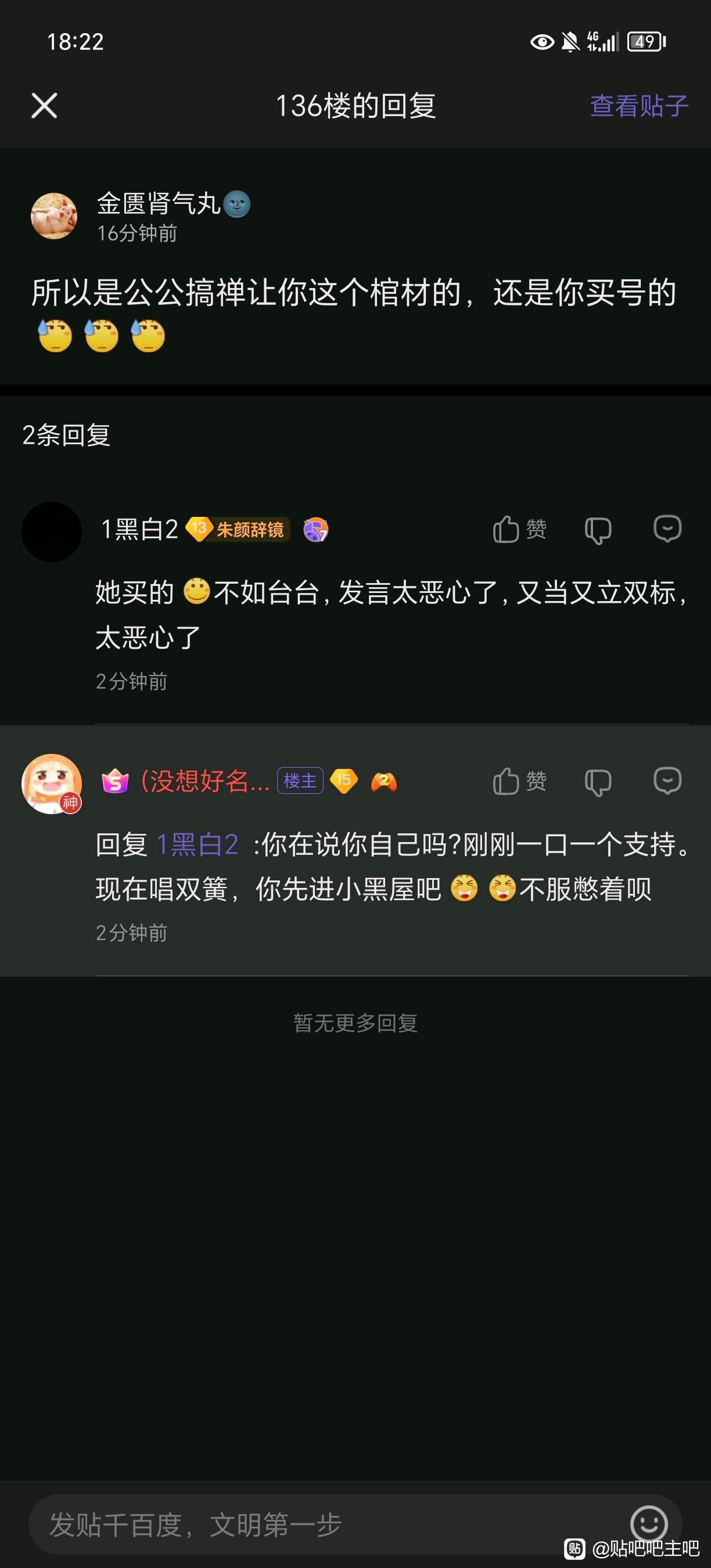
Task: Tap the linked username 1黑白2 in the reply
Action: (198, 845)
